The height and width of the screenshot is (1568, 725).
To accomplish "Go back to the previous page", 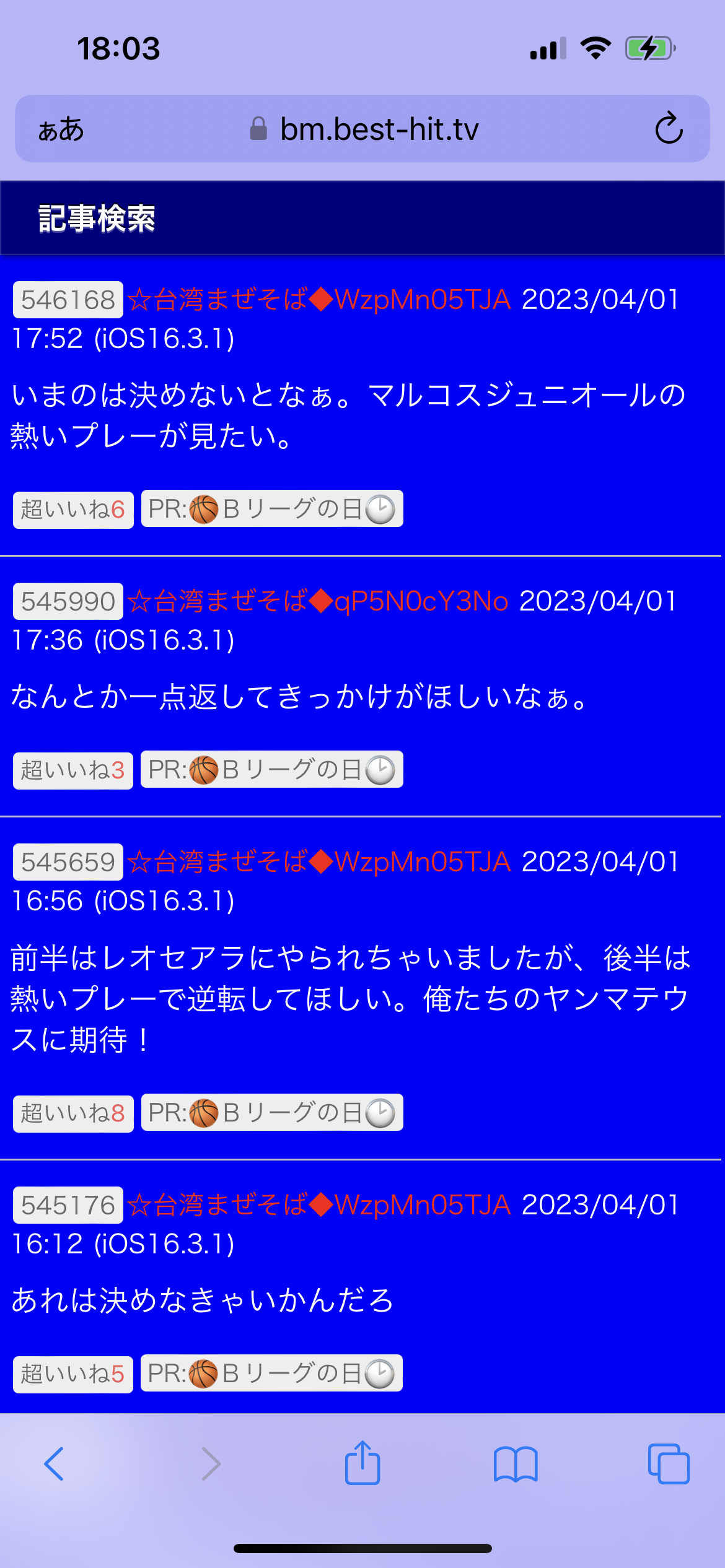I will [55, 1464].
